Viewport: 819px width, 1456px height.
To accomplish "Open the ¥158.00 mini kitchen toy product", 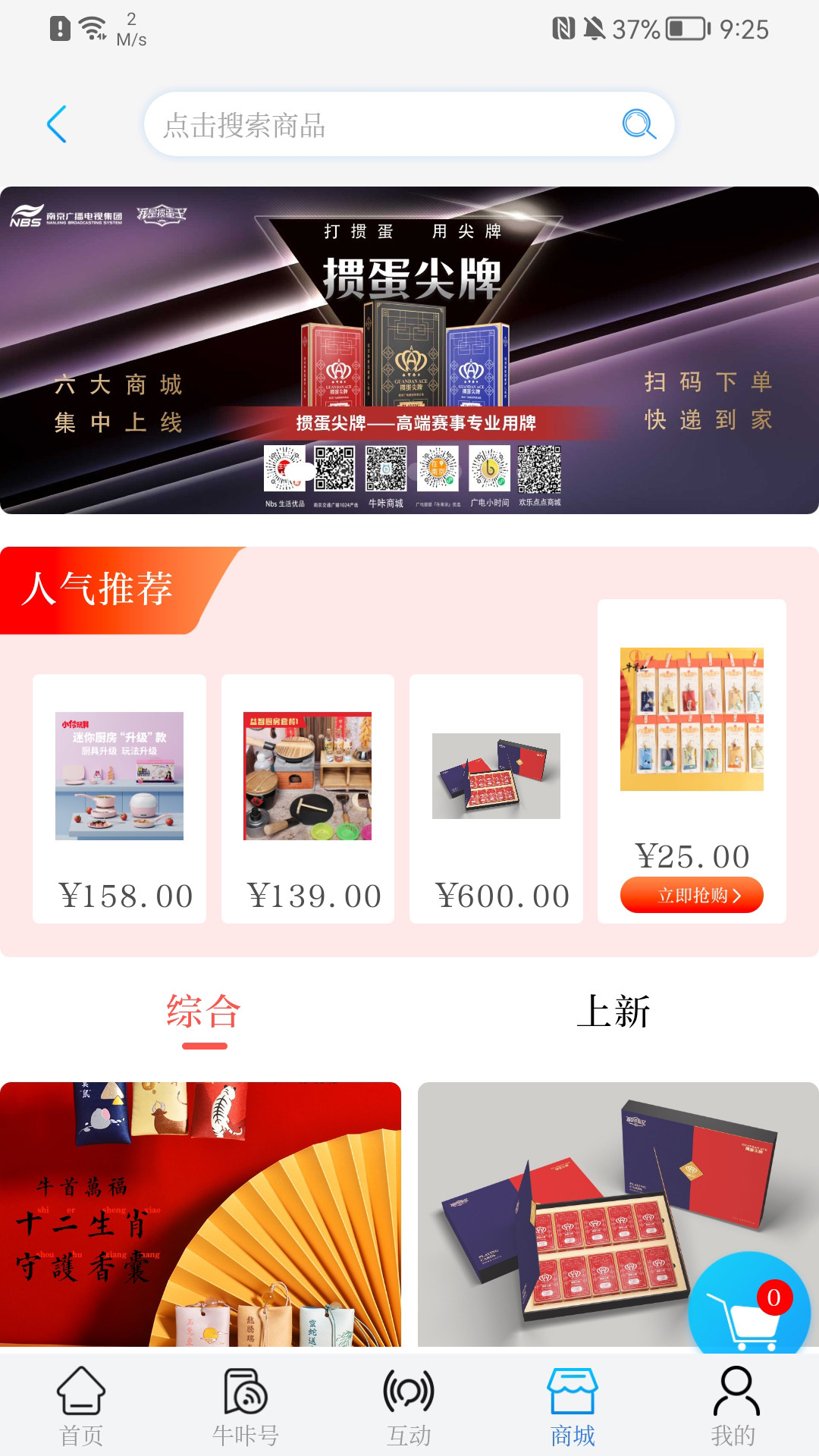I will (119, 798).
